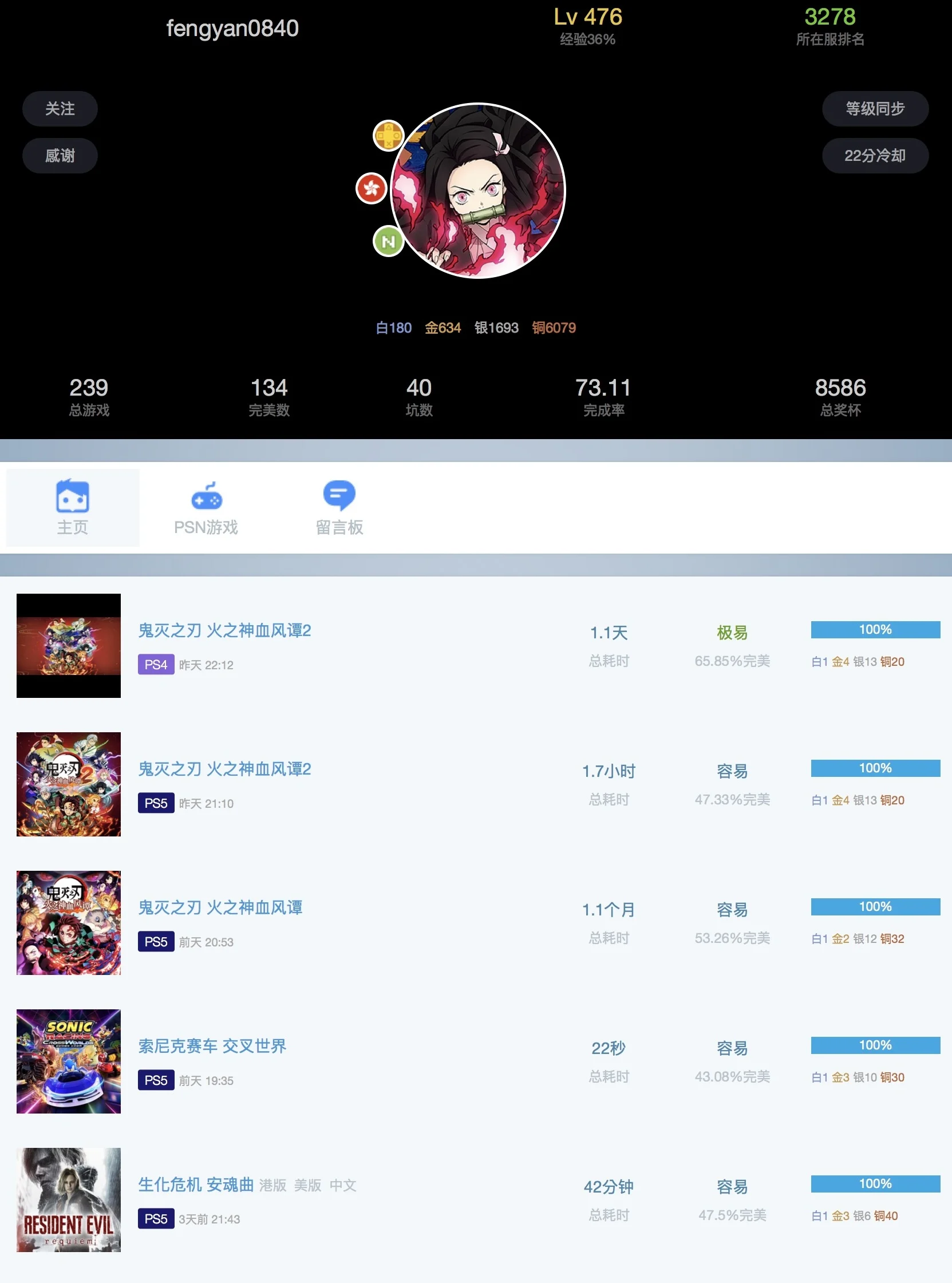The image size is (952, 1283).
Task: Open the PS5 鬼灭之刃 火之神血风谭2 entry
Action: tap(224, 769)
